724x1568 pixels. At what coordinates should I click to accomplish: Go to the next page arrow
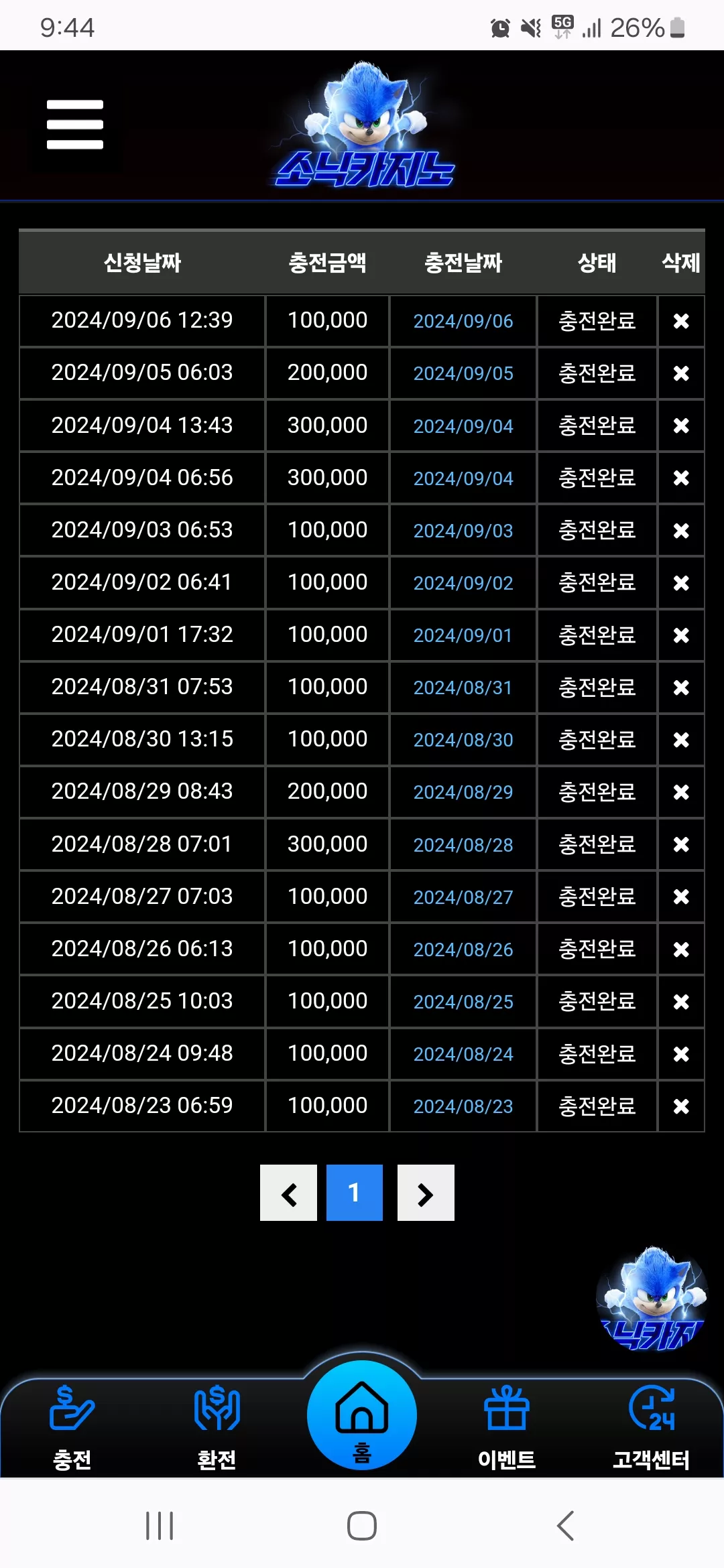[x=426, y=1193]
